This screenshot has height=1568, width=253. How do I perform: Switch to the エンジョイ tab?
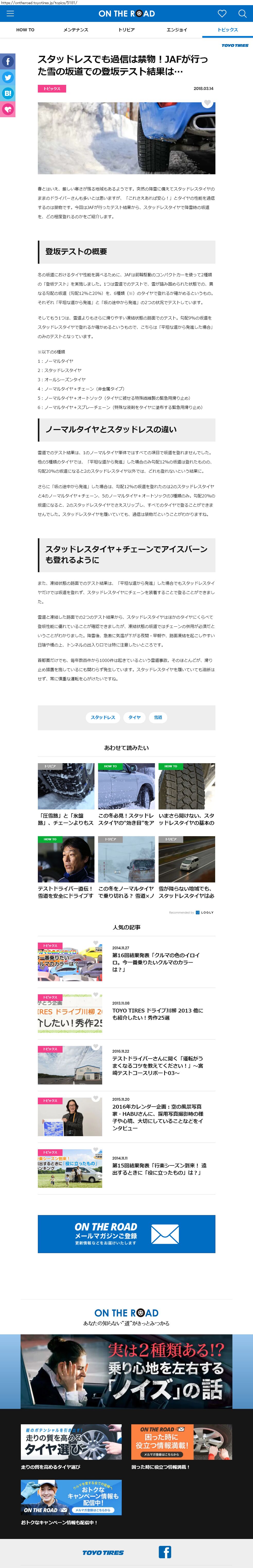177,30
